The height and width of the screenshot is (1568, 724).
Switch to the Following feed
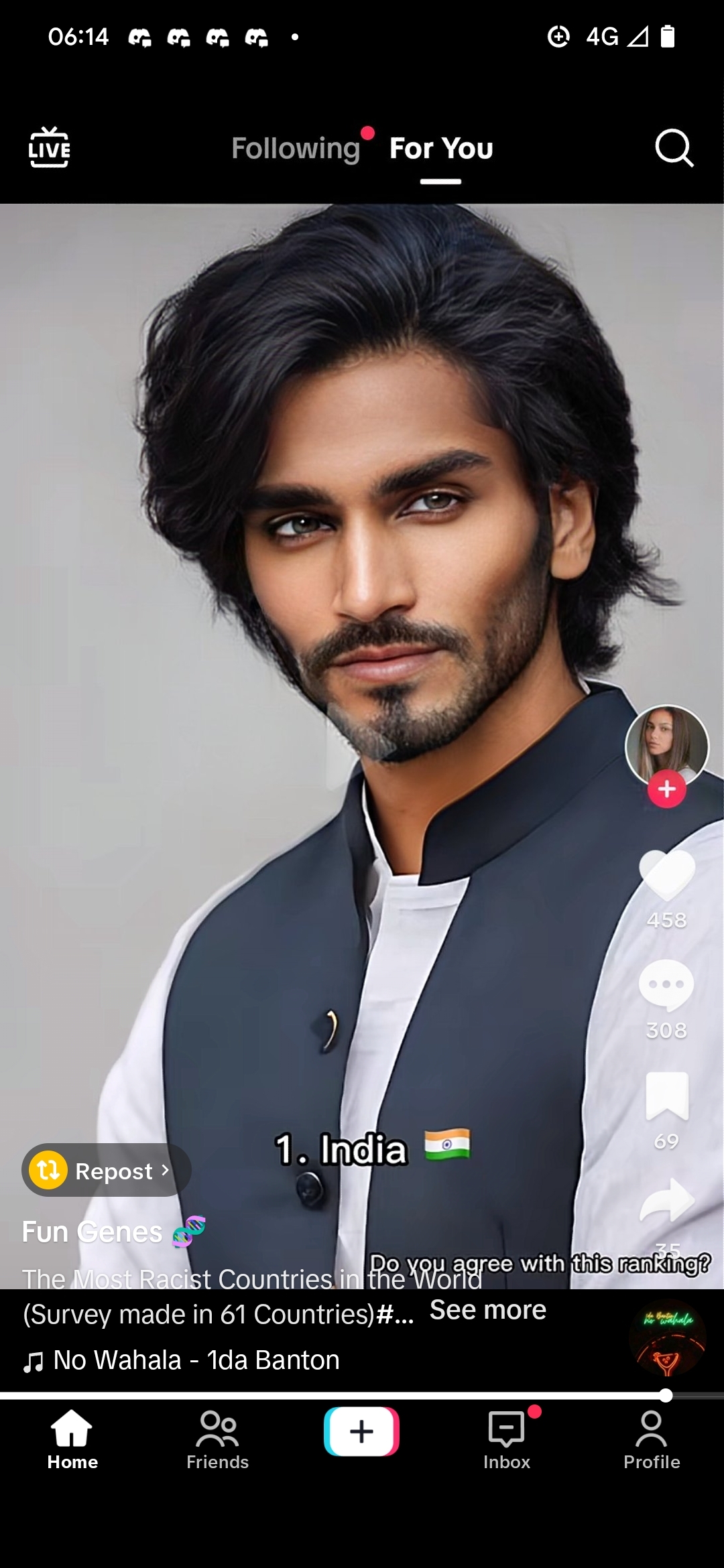296,148
